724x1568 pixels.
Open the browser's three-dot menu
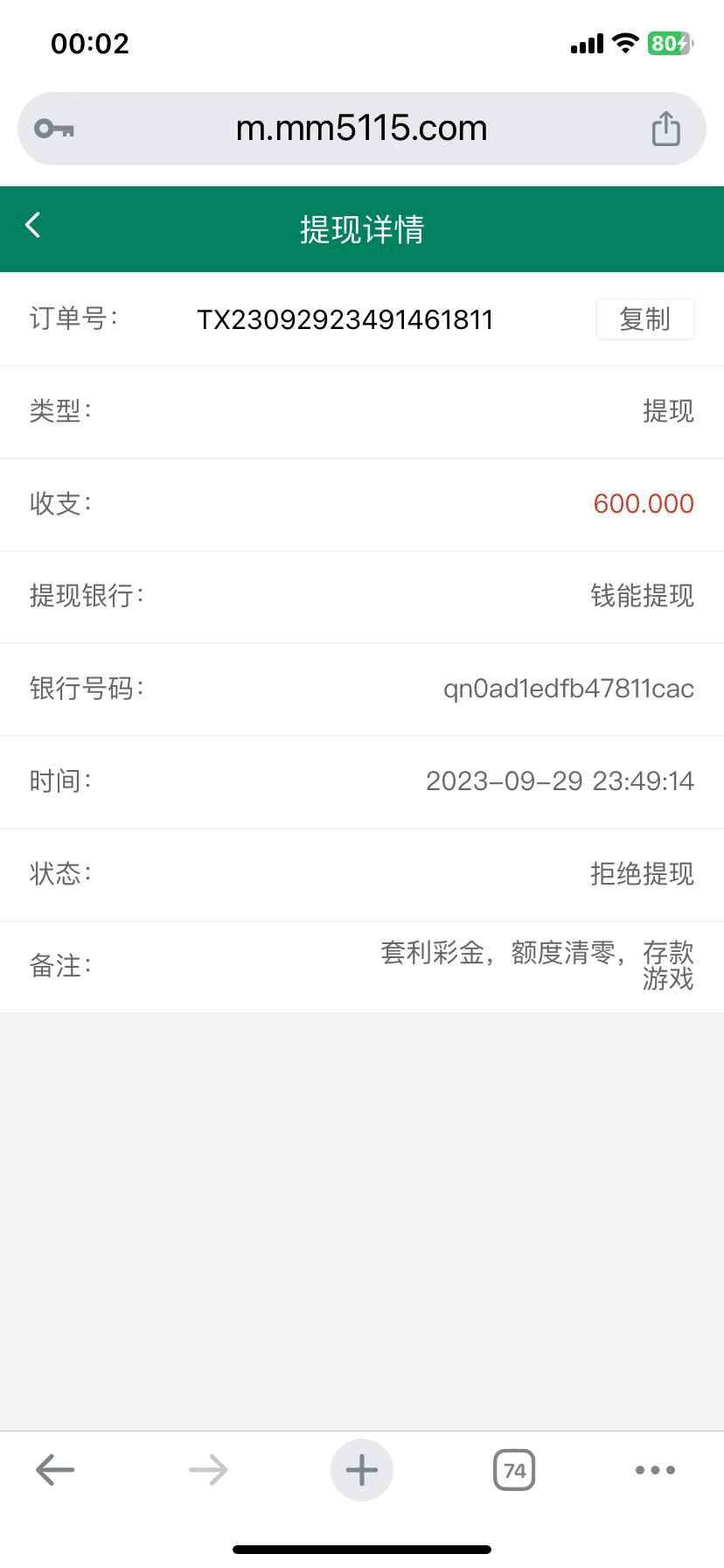(x=655, y=1469)
